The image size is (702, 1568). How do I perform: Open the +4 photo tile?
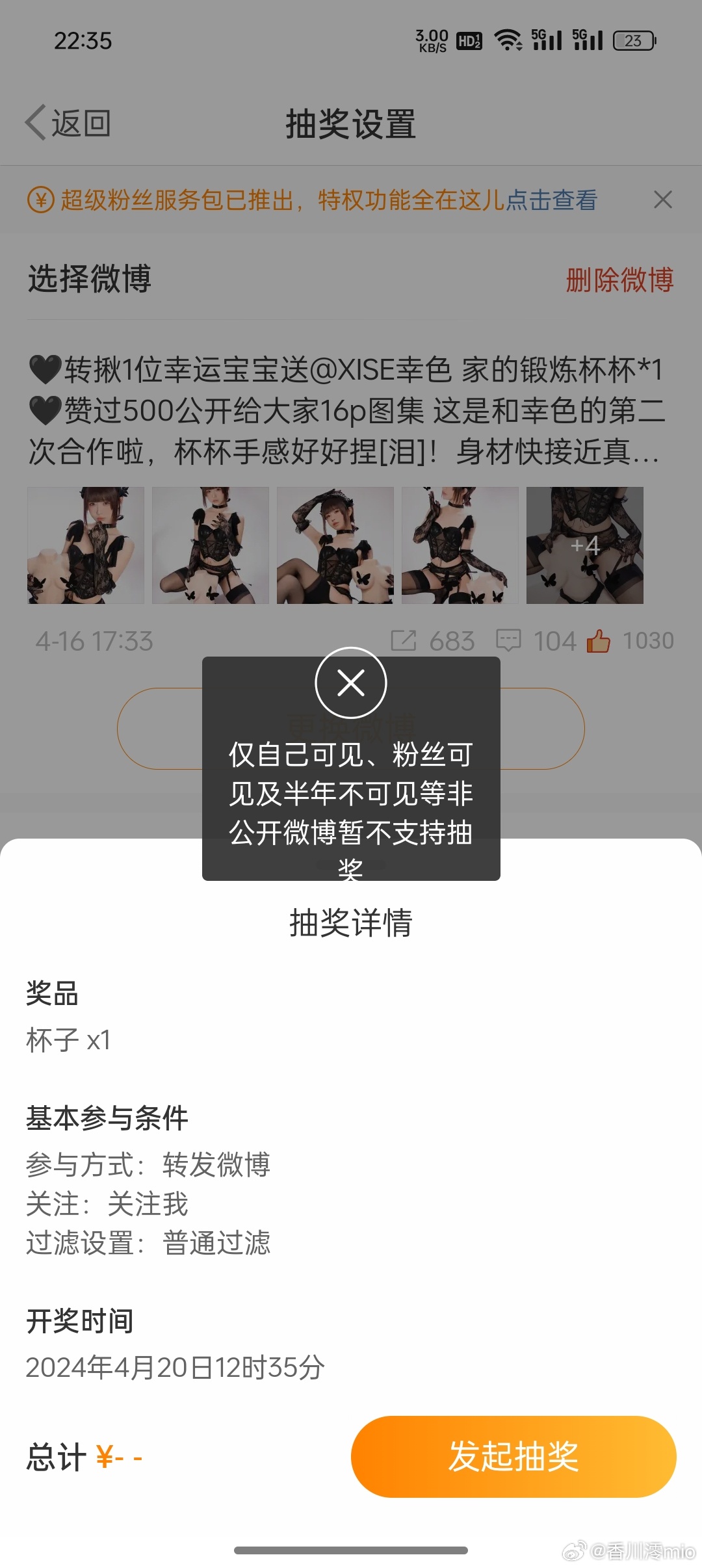pos(584,545)
